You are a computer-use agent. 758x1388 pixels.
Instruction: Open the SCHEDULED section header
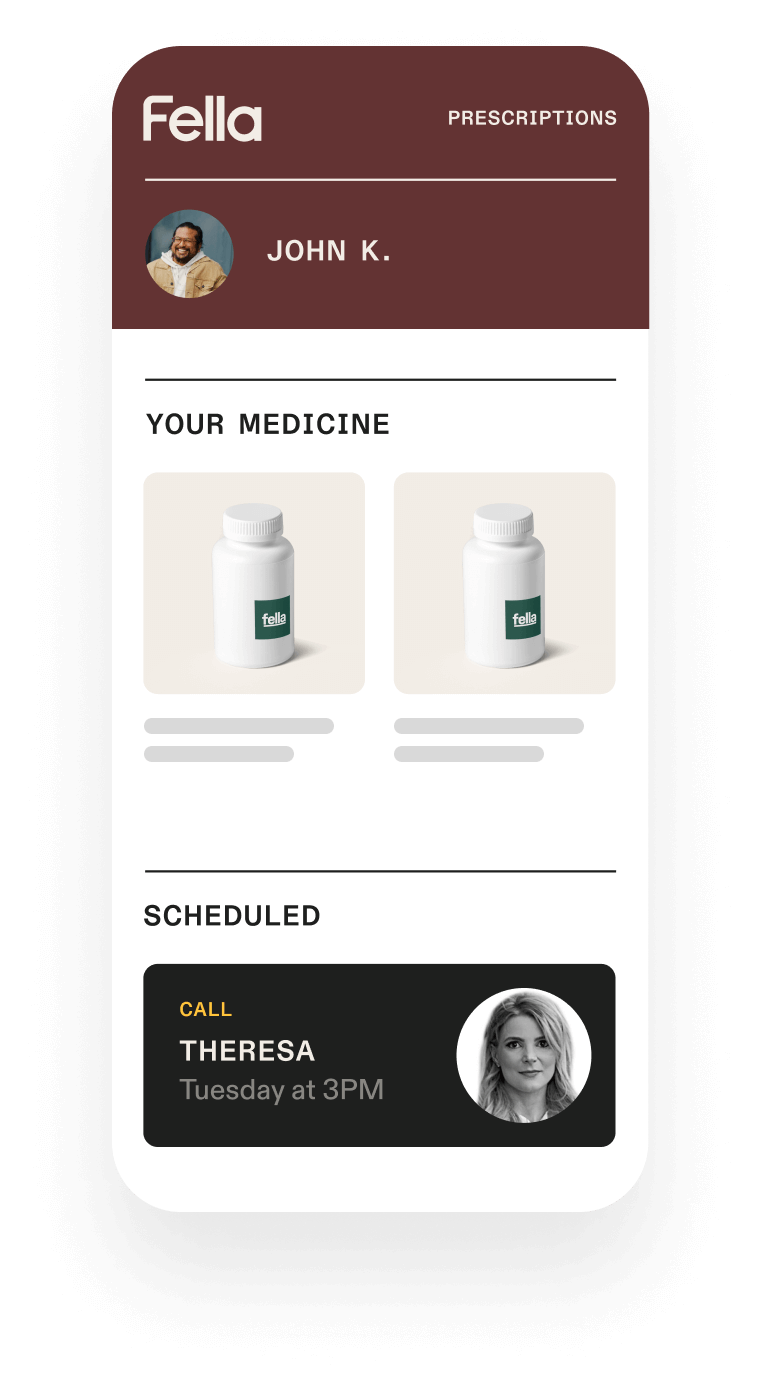[233, 915]
